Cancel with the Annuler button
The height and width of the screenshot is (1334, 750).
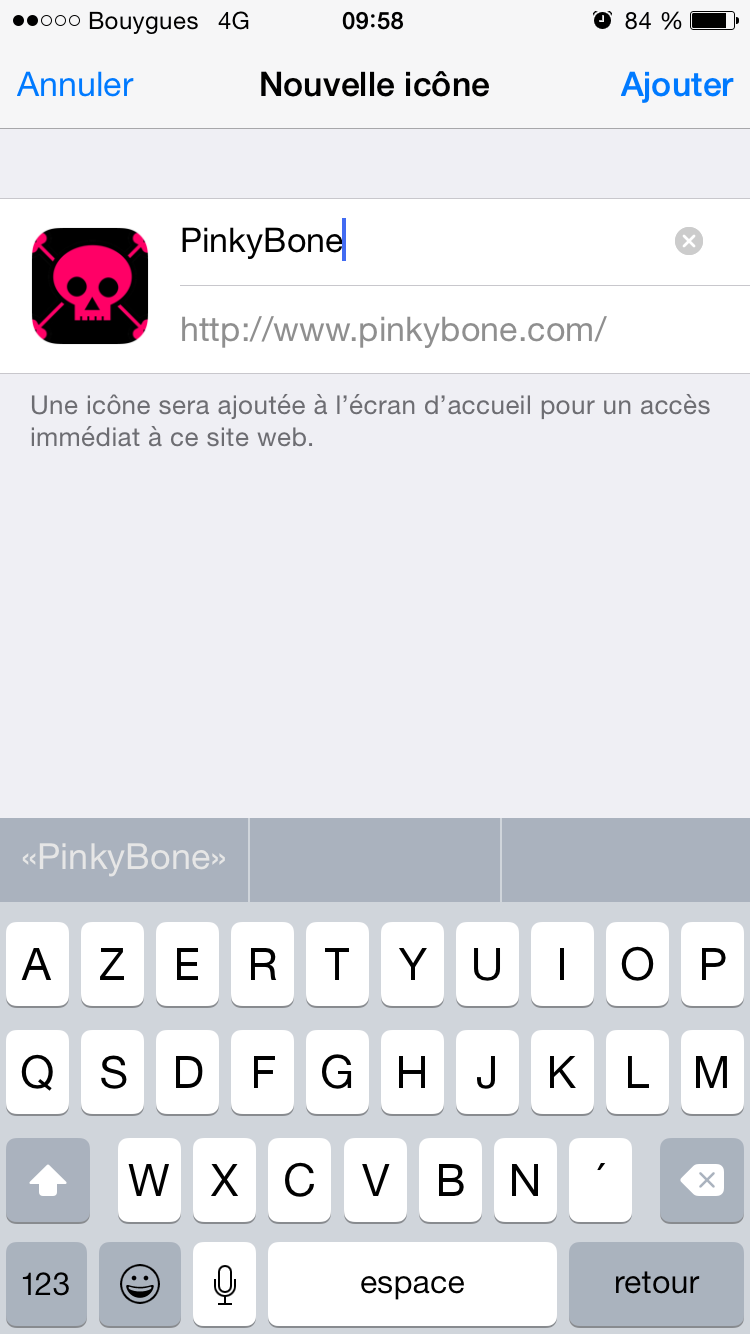(x=76, y=85)
